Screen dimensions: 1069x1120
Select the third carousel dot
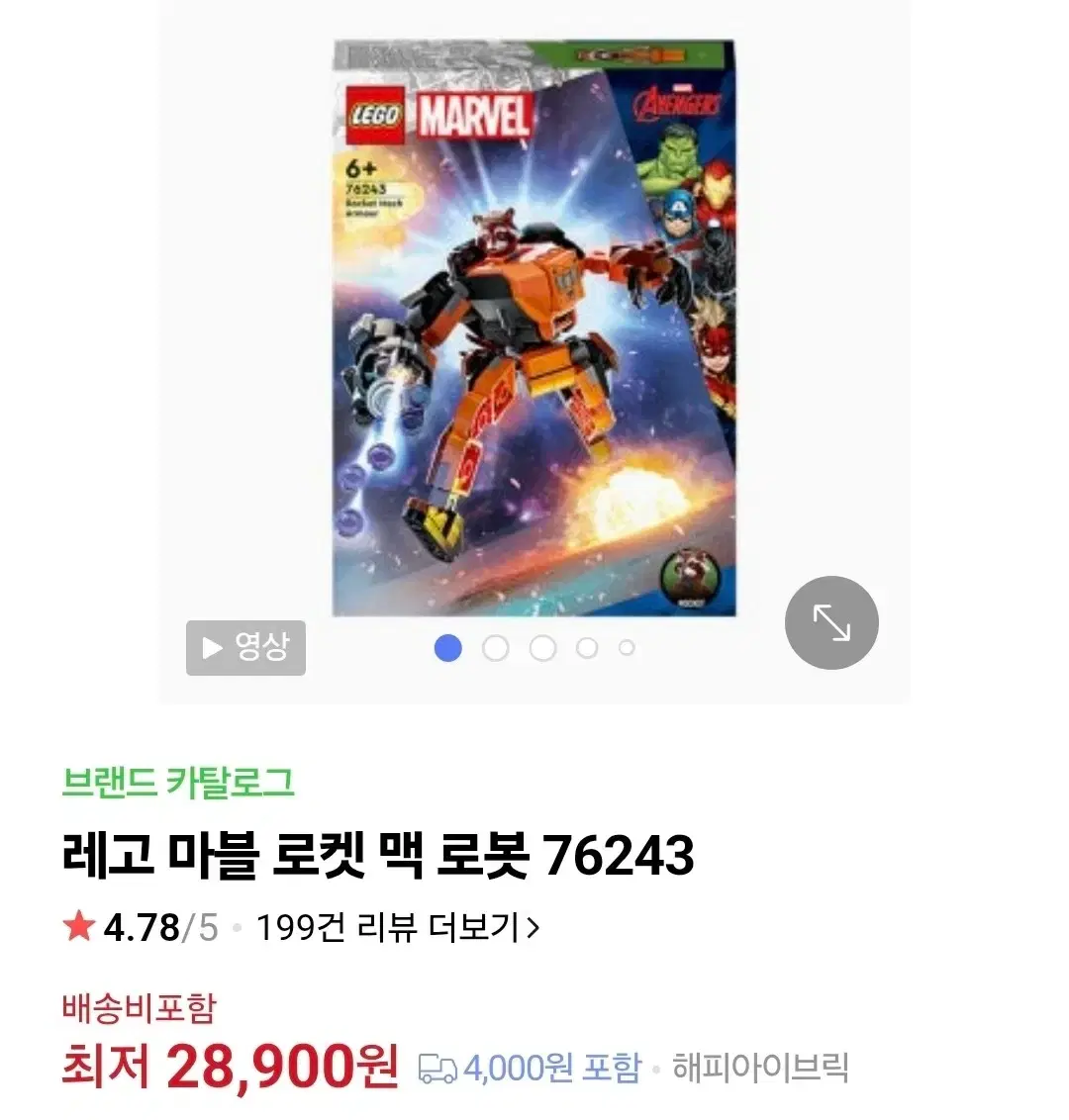pos(542,647)
